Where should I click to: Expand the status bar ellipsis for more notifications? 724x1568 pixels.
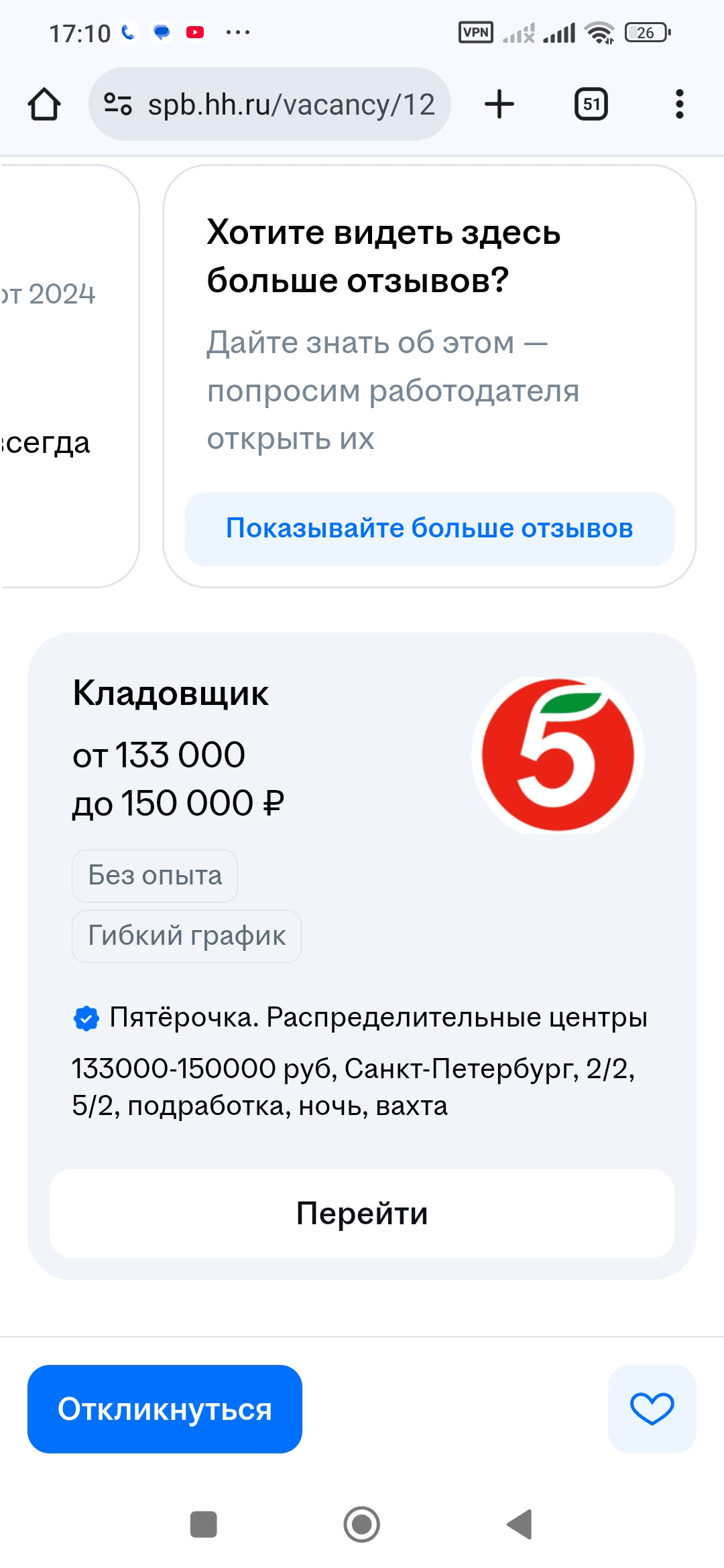(x=238, y=31)
